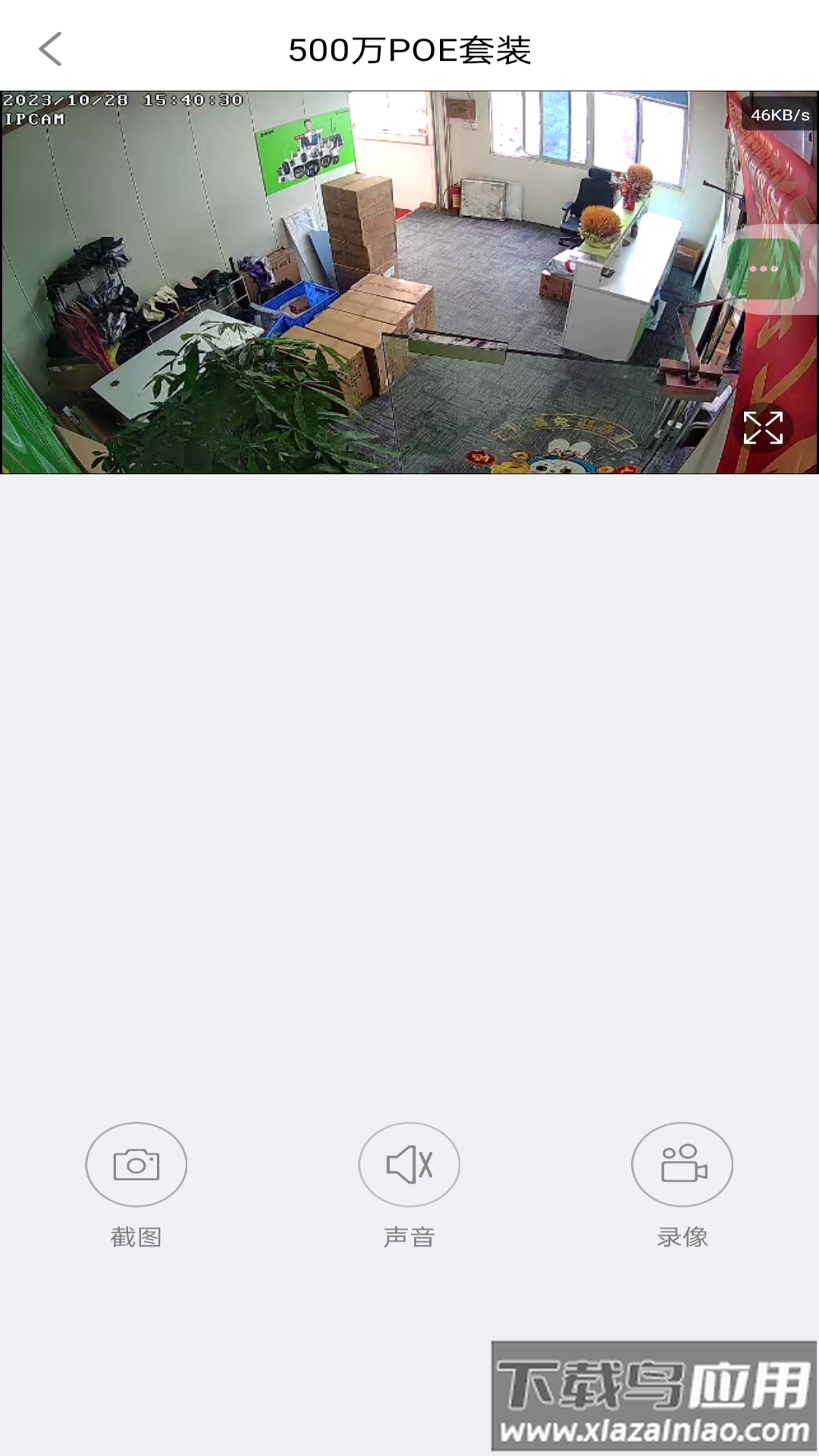819x1456 pixels.
Task: Select the 录像 video recording icon
Action: 682,1165
